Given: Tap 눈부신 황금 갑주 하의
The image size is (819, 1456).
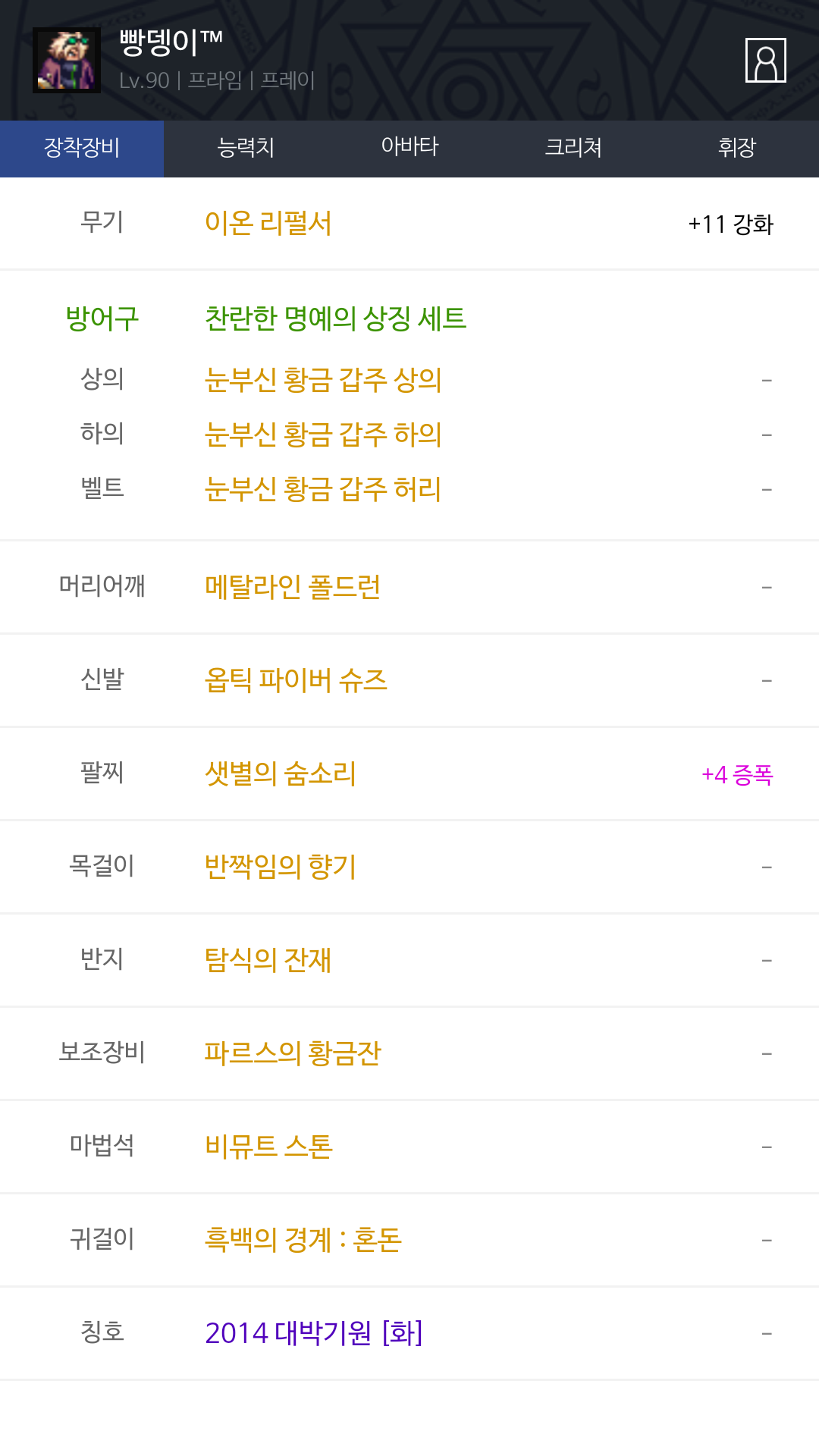Looking at the screenshot, I should (x=323, y=435).
